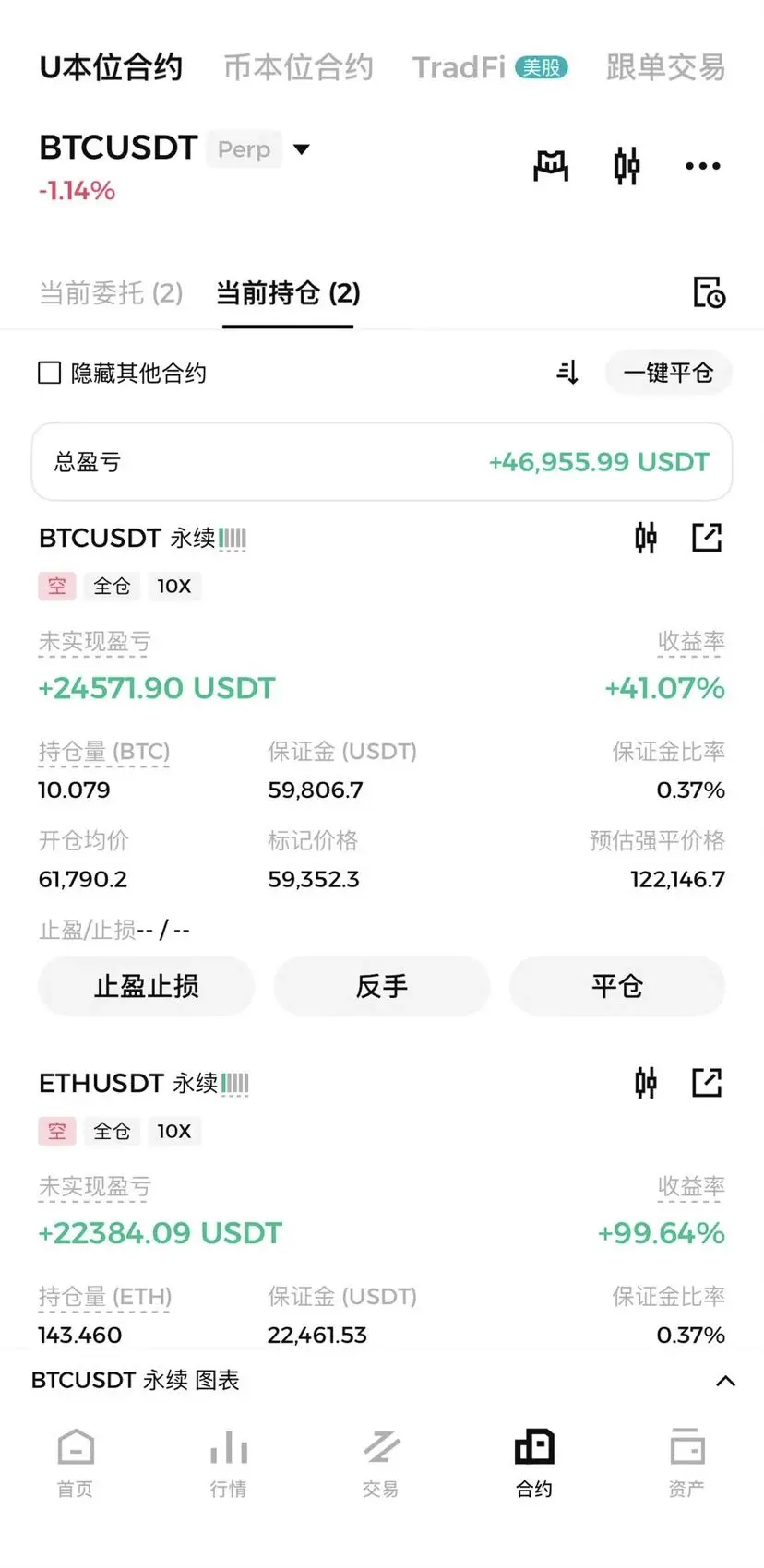764x1568 pixels.
Task: Tap 一键平仓 to close all positions
Action: point(668,373)
